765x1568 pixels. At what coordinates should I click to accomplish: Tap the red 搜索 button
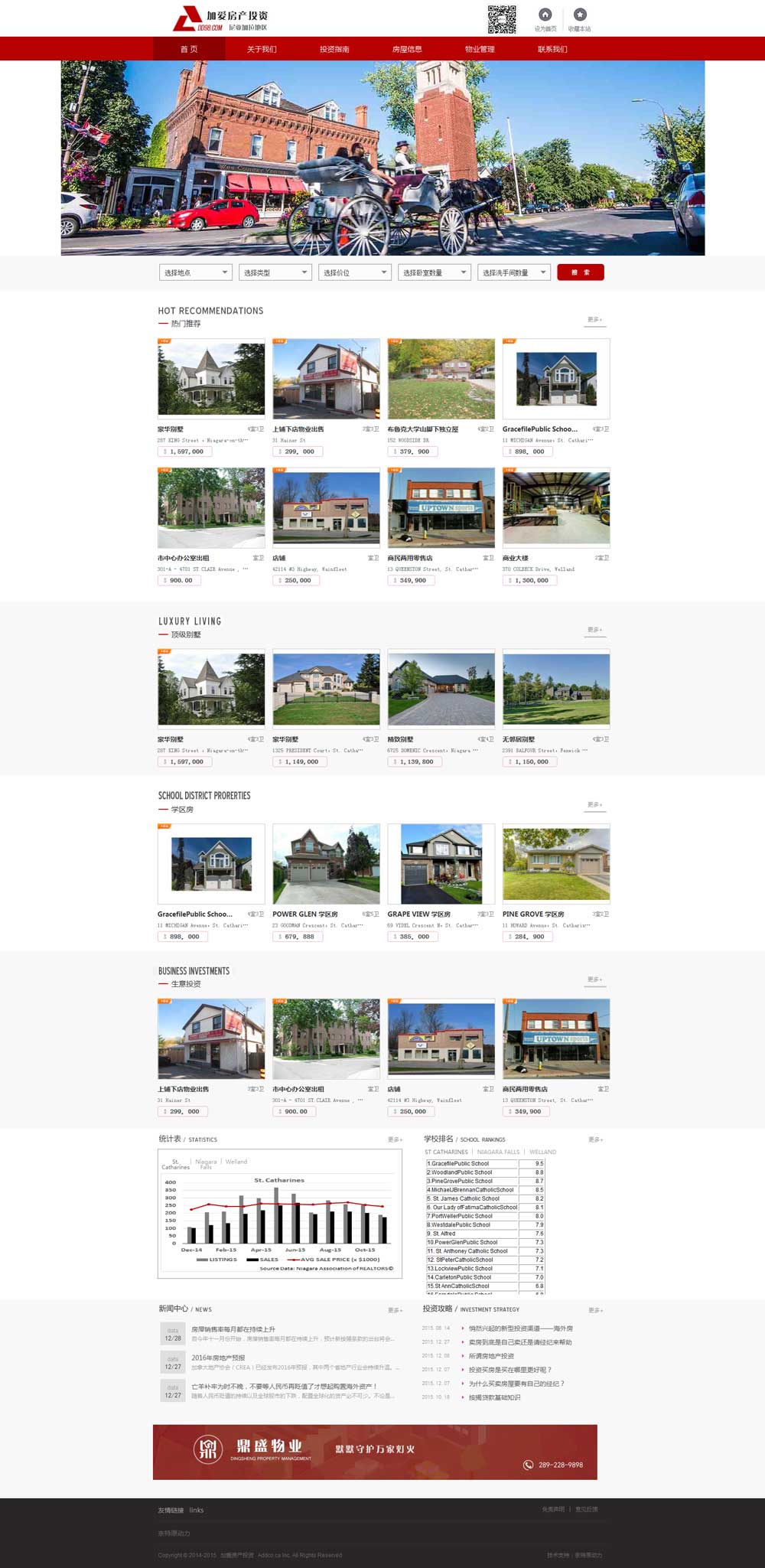pyautogui.click(x=581, y=272)
